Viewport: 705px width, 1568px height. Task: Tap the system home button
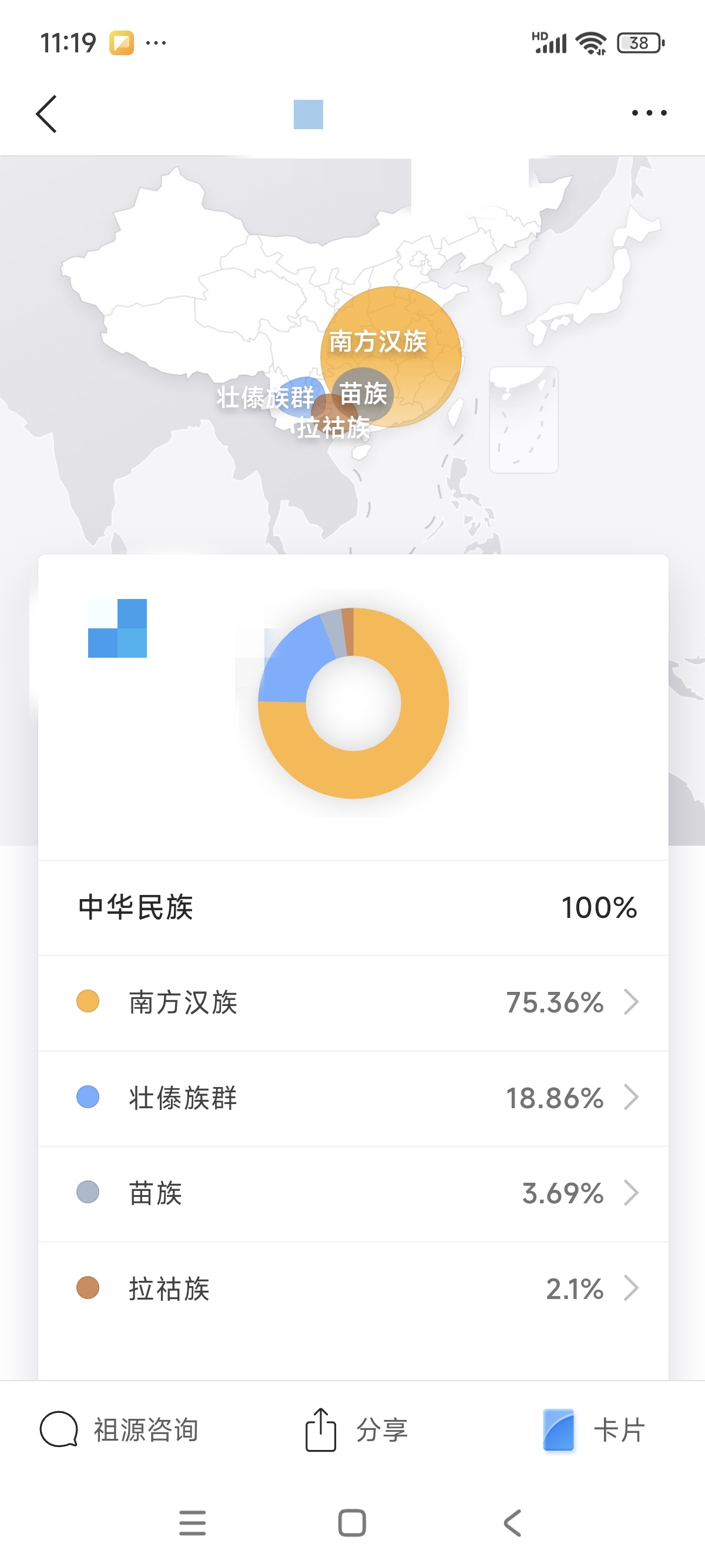click(x=352, y=1522)
